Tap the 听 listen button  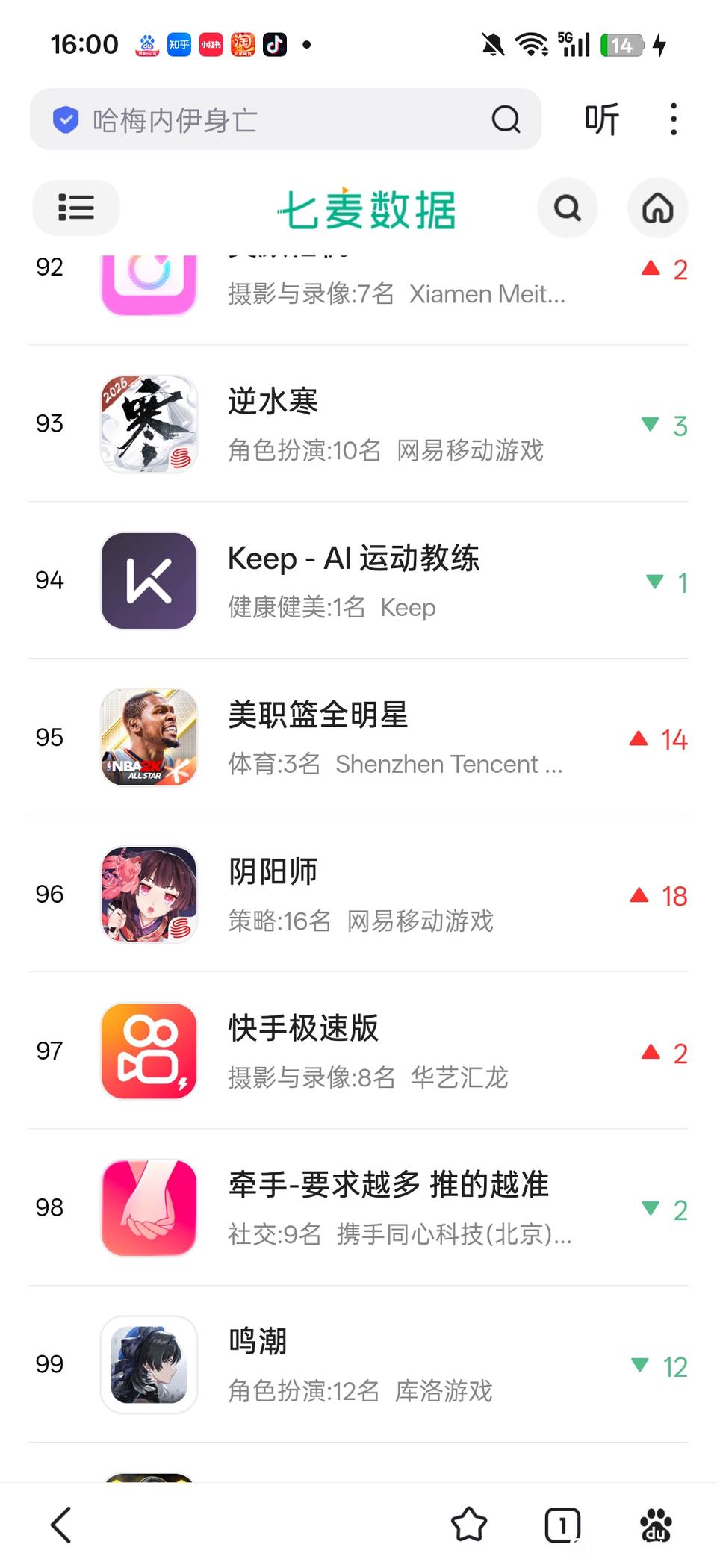click(601, 119)
